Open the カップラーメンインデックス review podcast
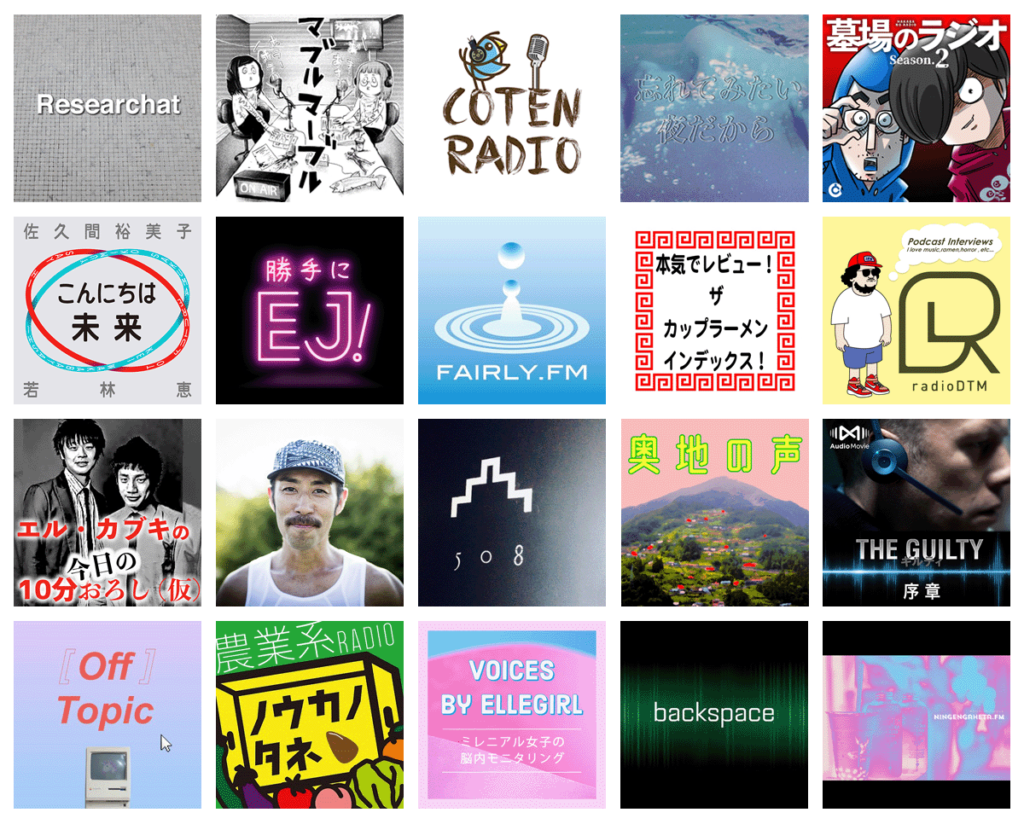Image resolution: width=1024 pixels, height=824 pixels. coord(714,310)
